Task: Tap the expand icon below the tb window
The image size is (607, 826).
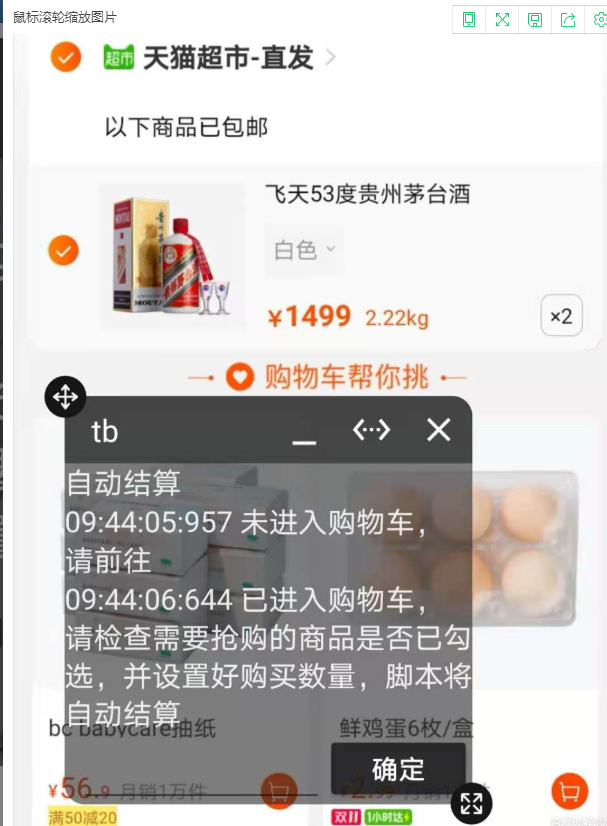Action: 472,803
